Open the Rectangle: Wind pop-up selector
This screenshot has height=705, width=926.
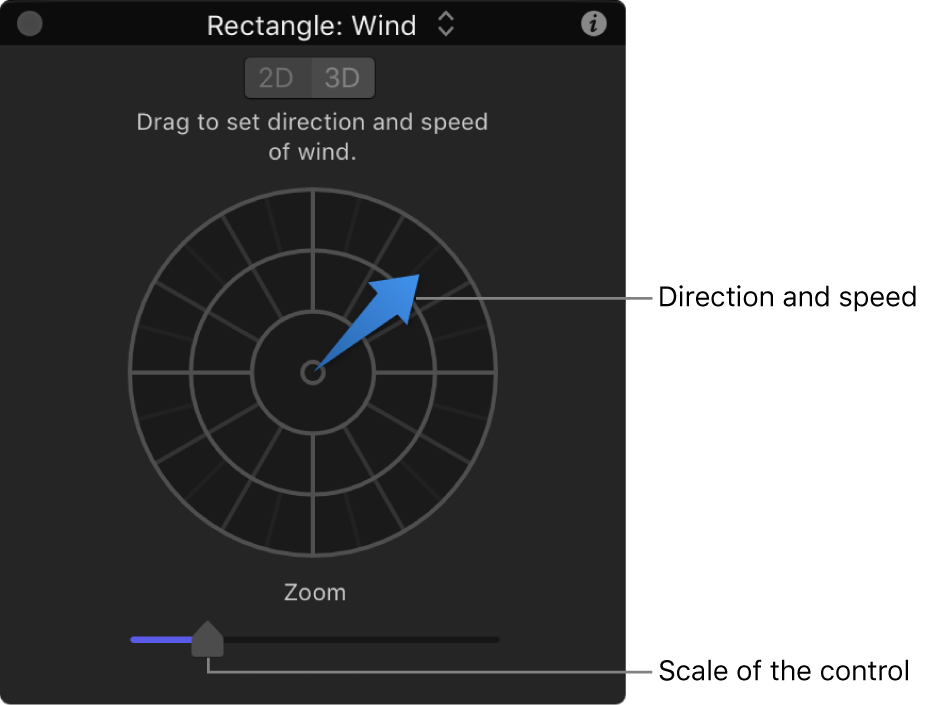pyautogui.click(x=446, y=25)
